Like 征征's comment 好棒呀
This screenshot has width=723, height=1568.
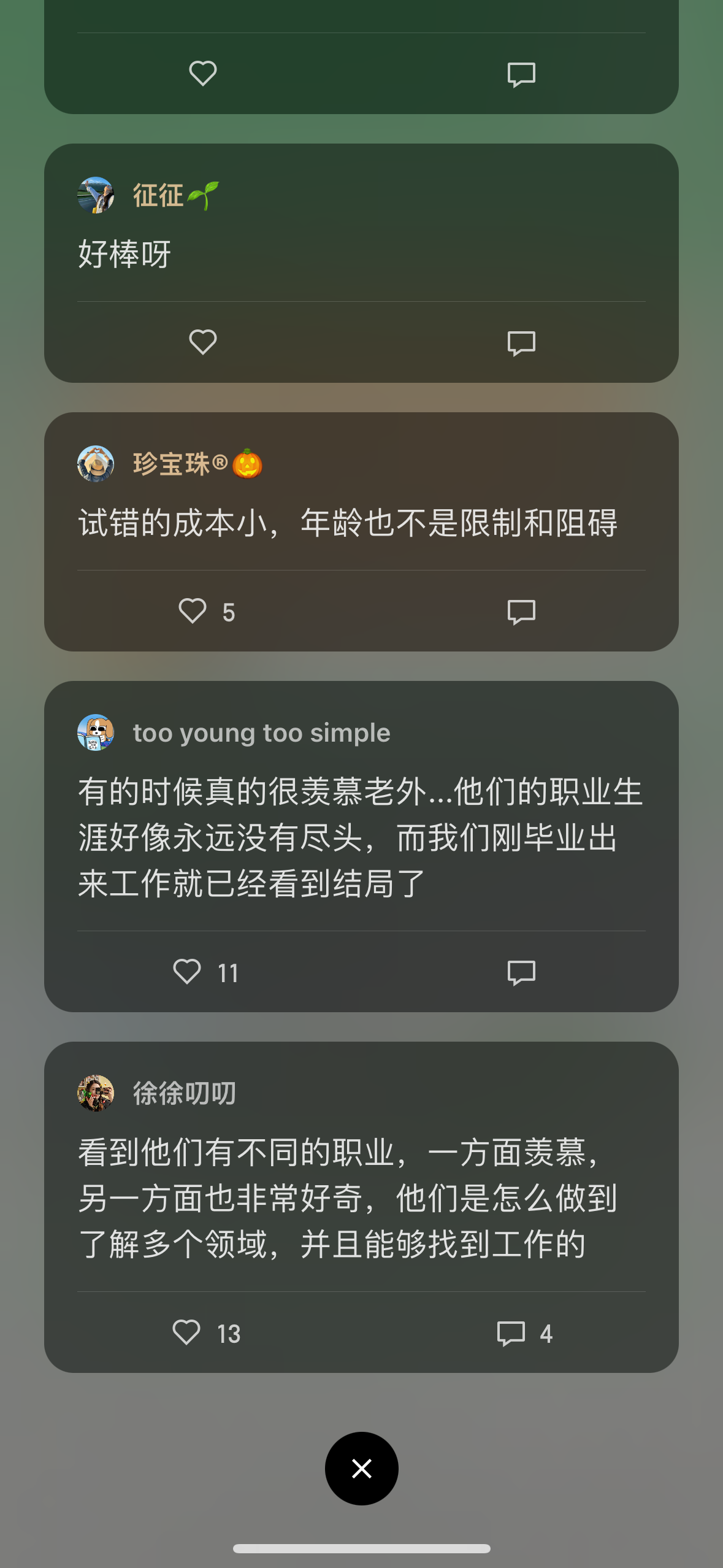coord(203,342)
